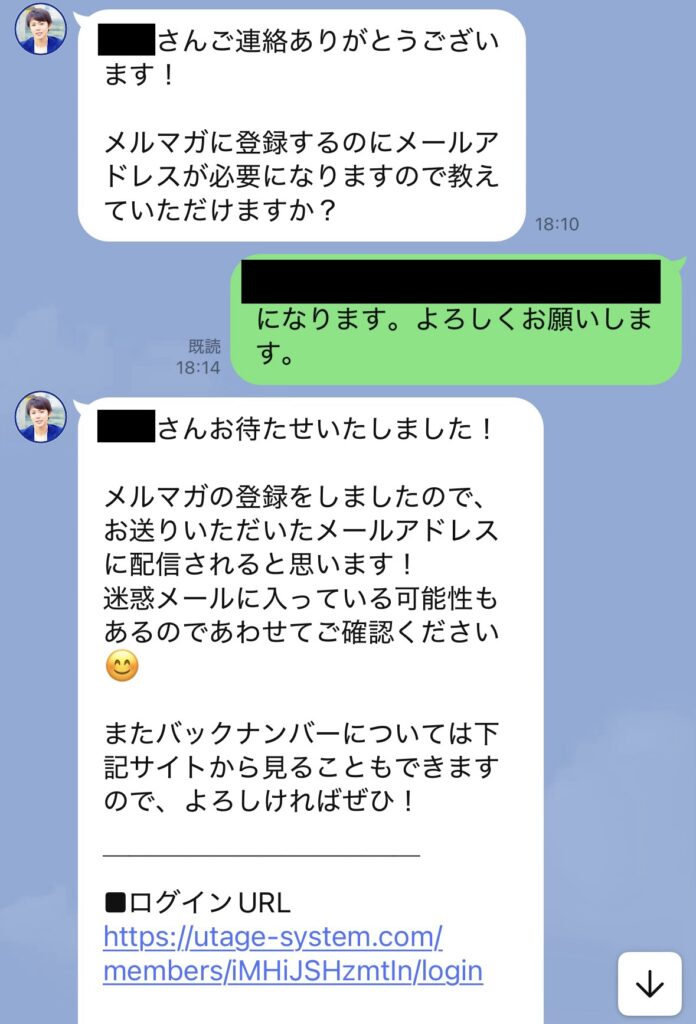Viewport: 696px width, 1024px height.
Task: Open sender's avatar beside お待たせいたしました message
Action: [x=40, y=417]
